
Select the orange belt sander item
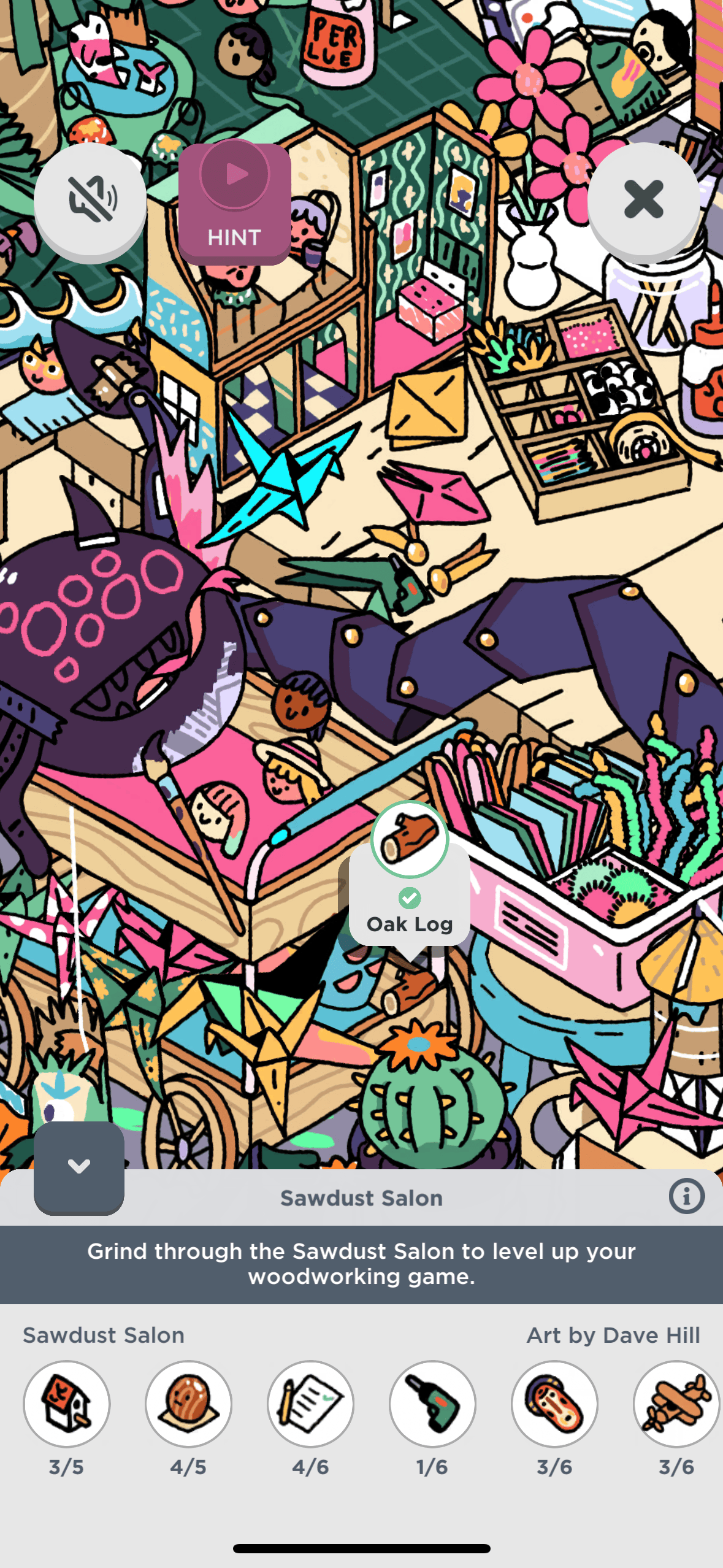tap(554, 1404)
